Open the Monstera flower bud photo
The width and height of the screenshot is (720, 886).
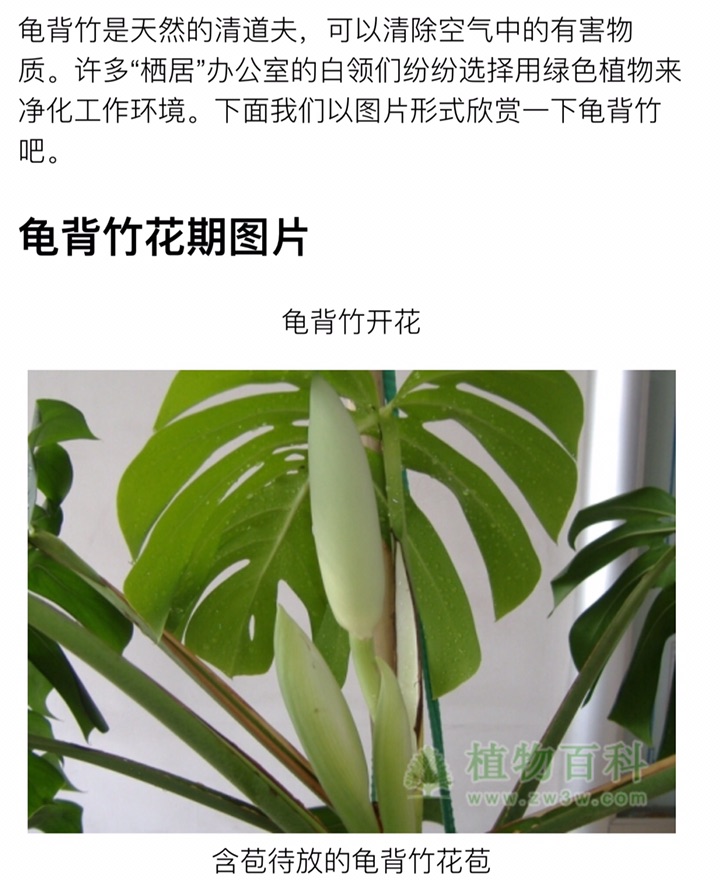(351, 601)
